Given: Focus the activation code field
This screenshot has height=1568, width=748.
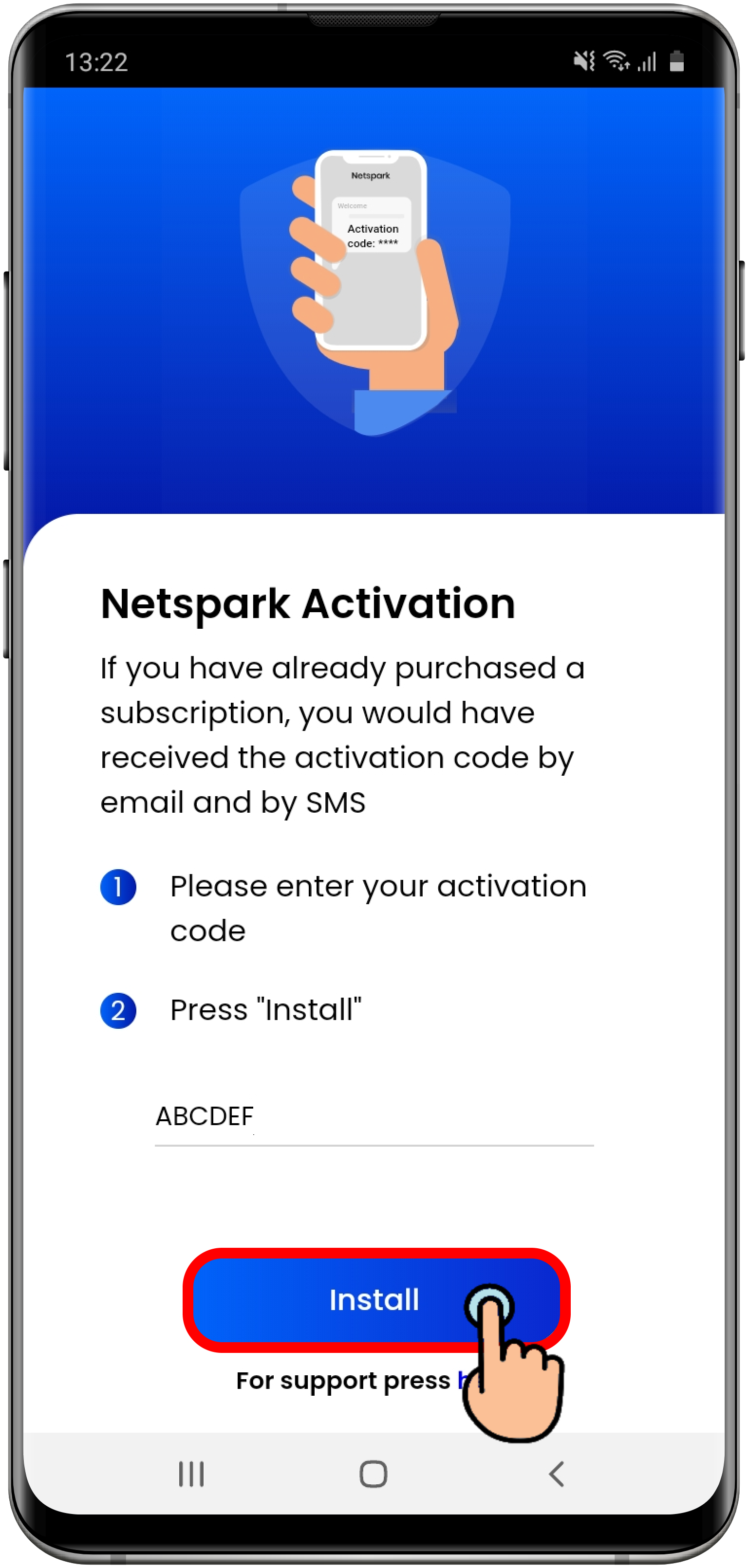Looking at the screenshot, I should click(x=374, y=1117).
